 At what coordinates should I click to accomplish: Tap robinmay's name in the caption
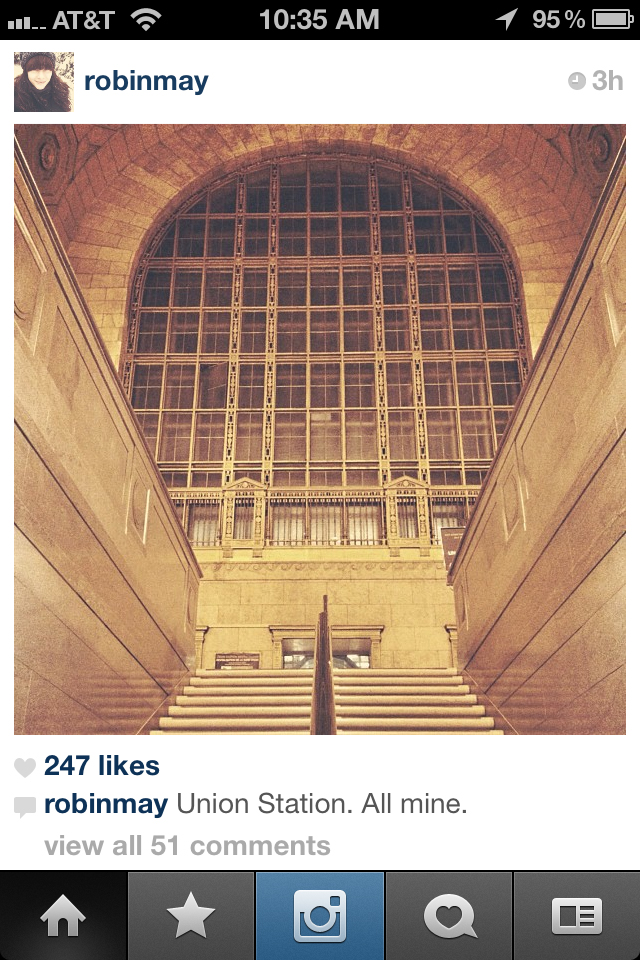coord(106,804)
